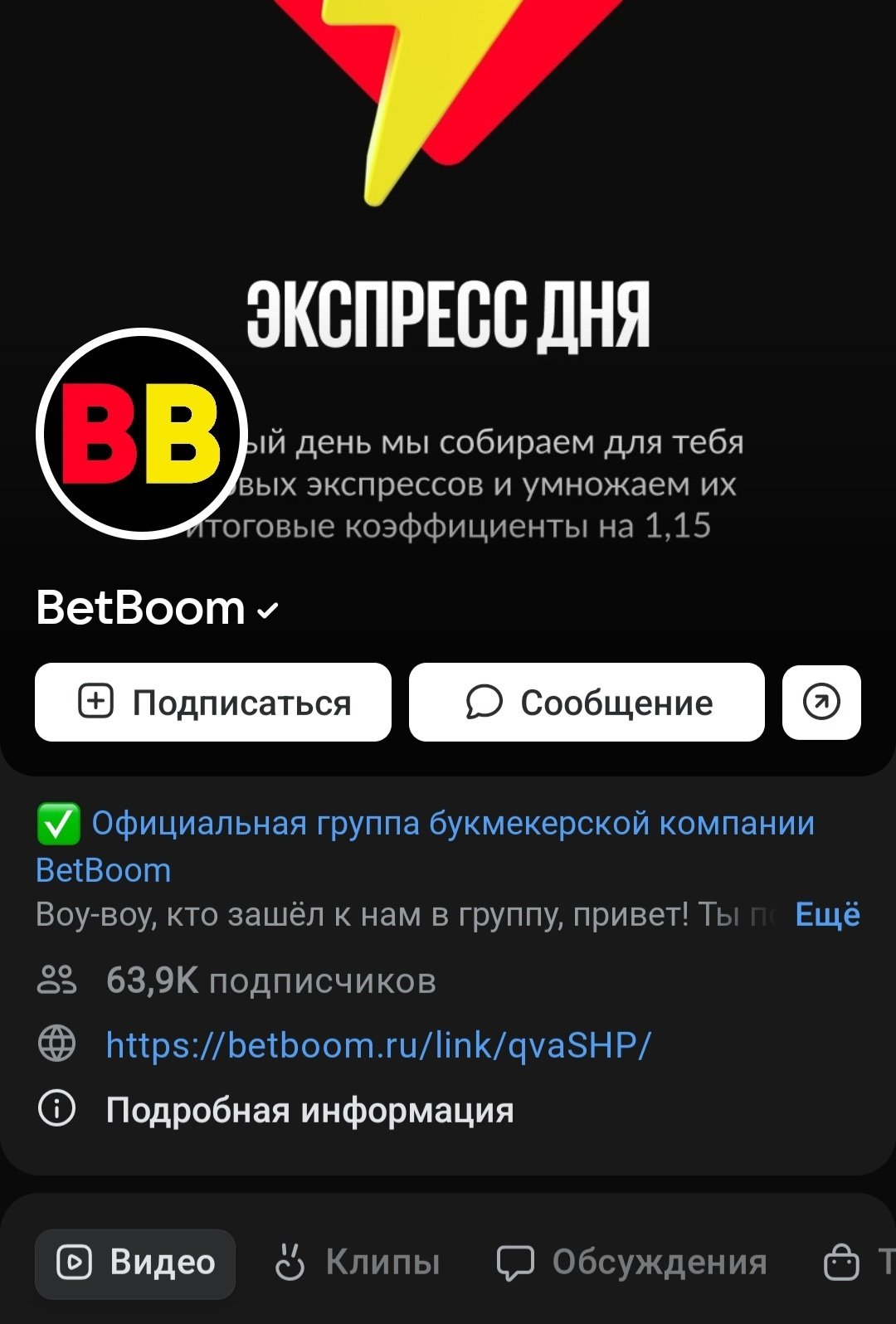The width and height of the screenshot is (896, 1324).
Task: Tap the share arrow icon button
Action: tap(821, 702)
